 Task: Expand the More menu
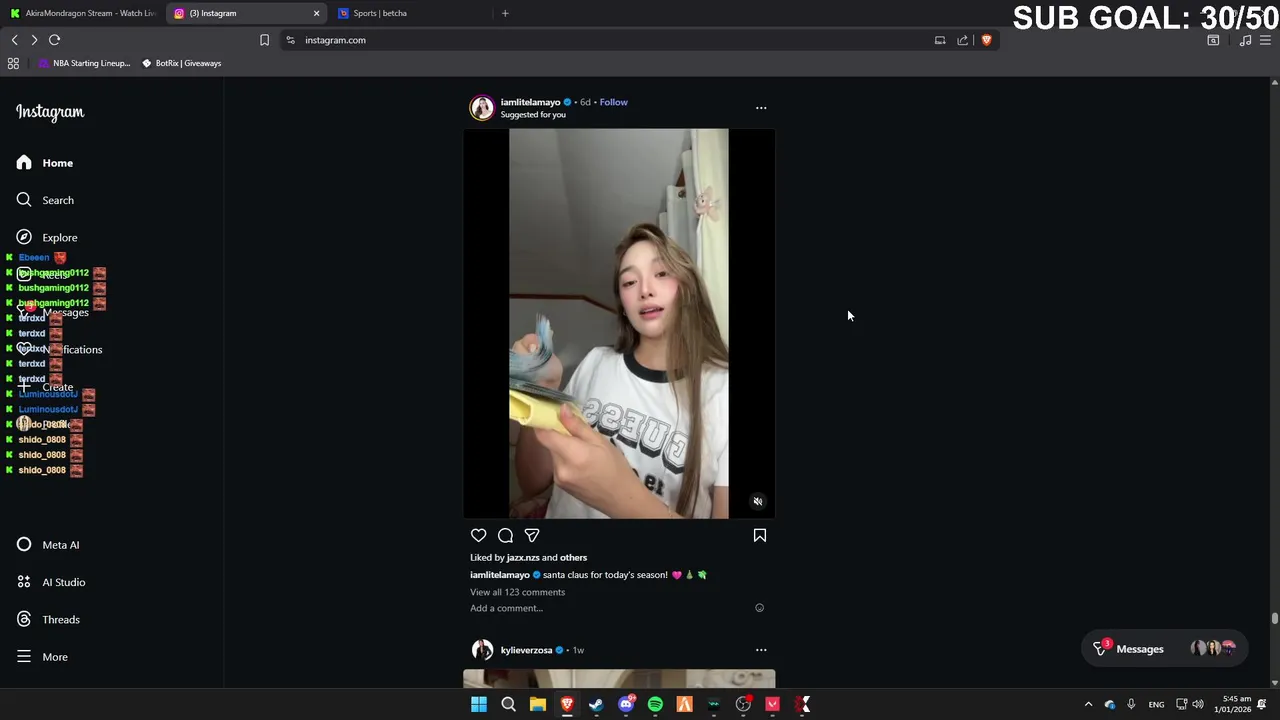point(54,657)
